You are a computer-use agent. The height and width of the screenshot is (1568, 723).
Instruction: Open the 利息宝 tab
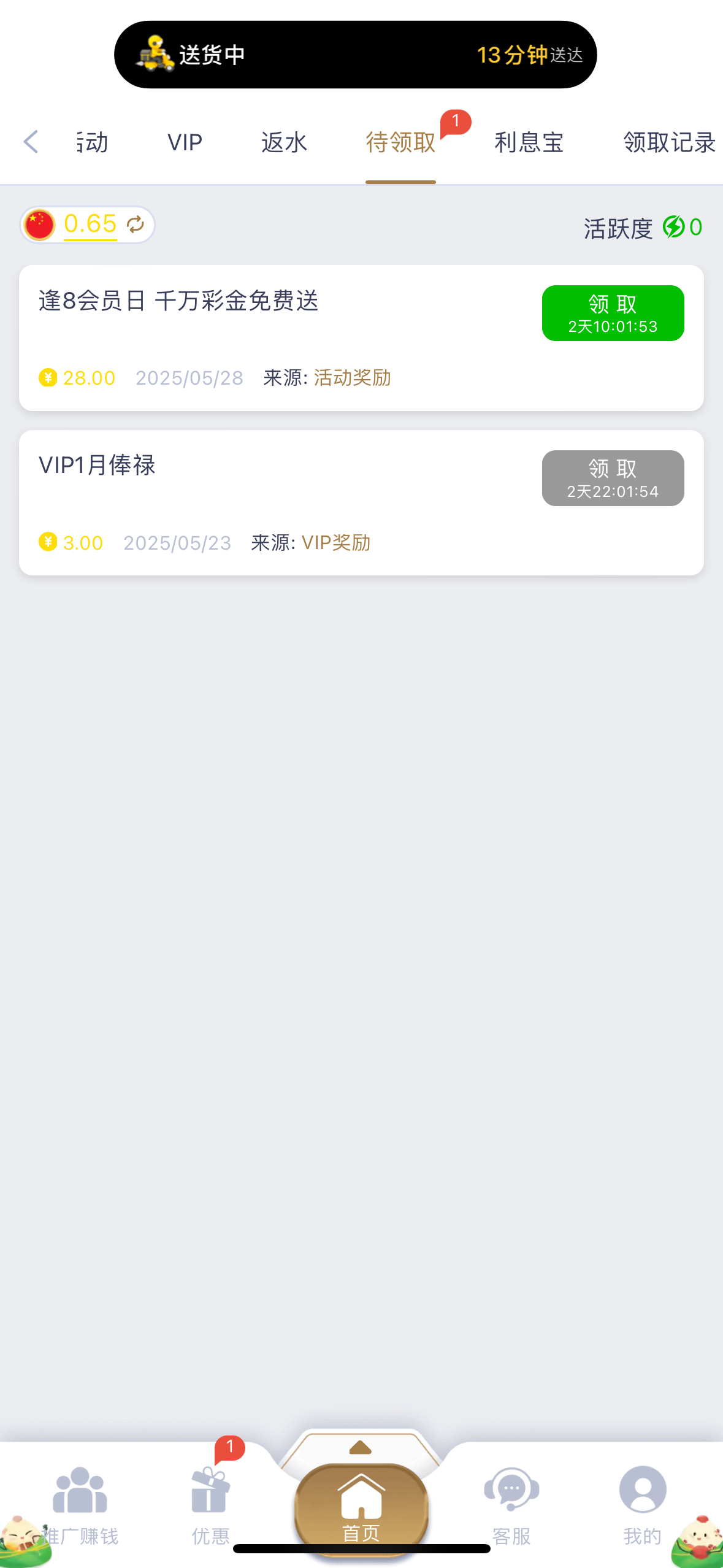click(529, 142)
